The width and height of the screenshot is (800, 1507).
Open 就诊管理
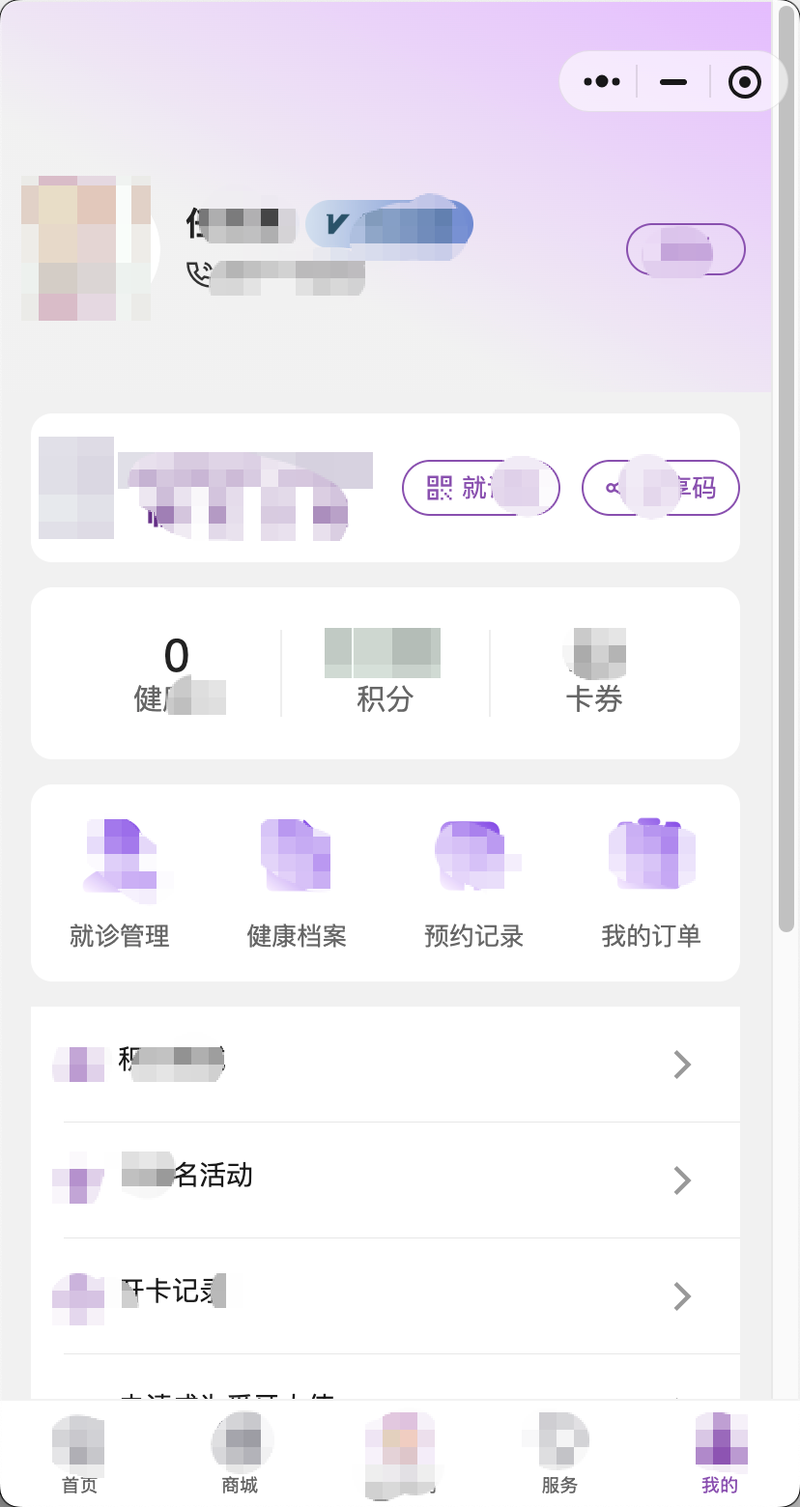pos(119,882)
